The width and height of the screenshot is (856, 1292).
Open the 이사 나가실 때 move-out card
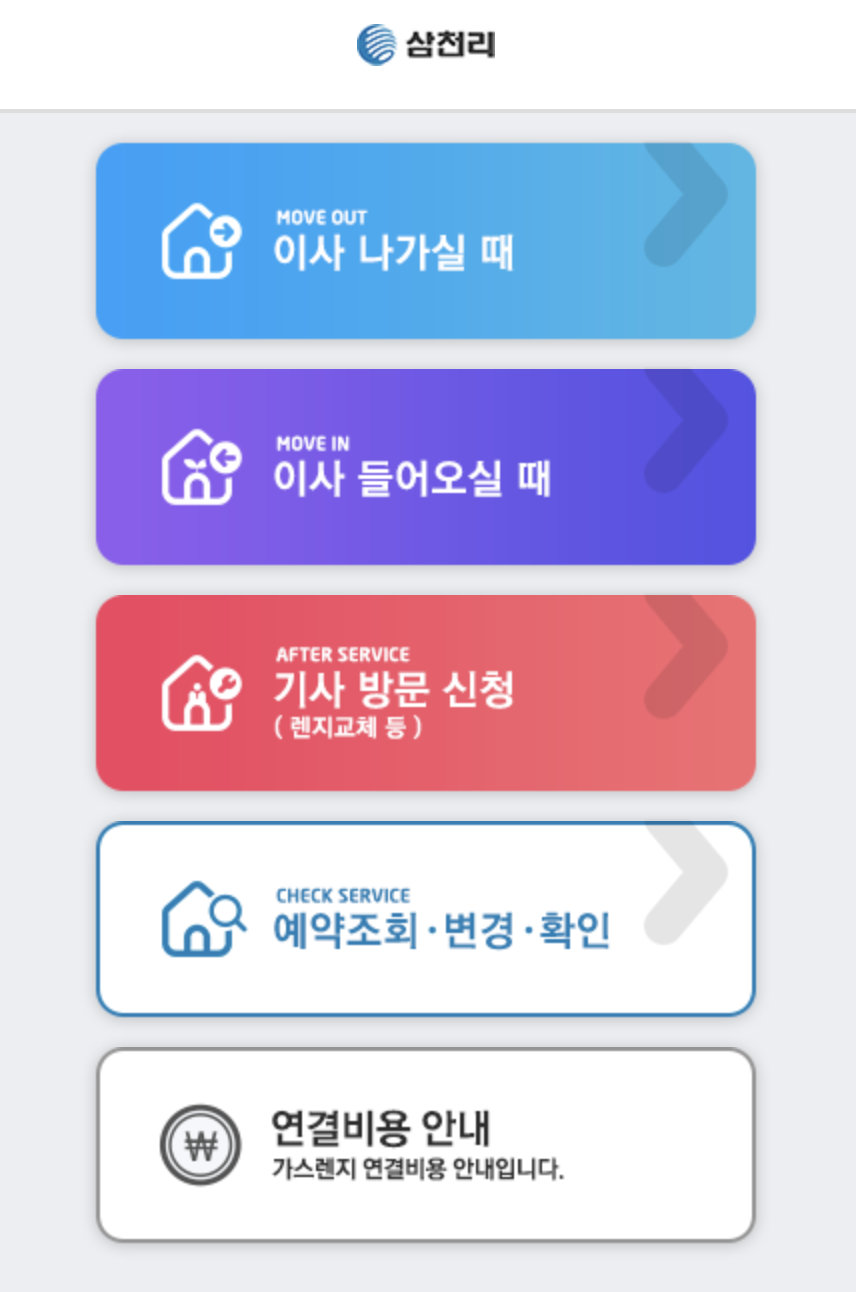425,241
